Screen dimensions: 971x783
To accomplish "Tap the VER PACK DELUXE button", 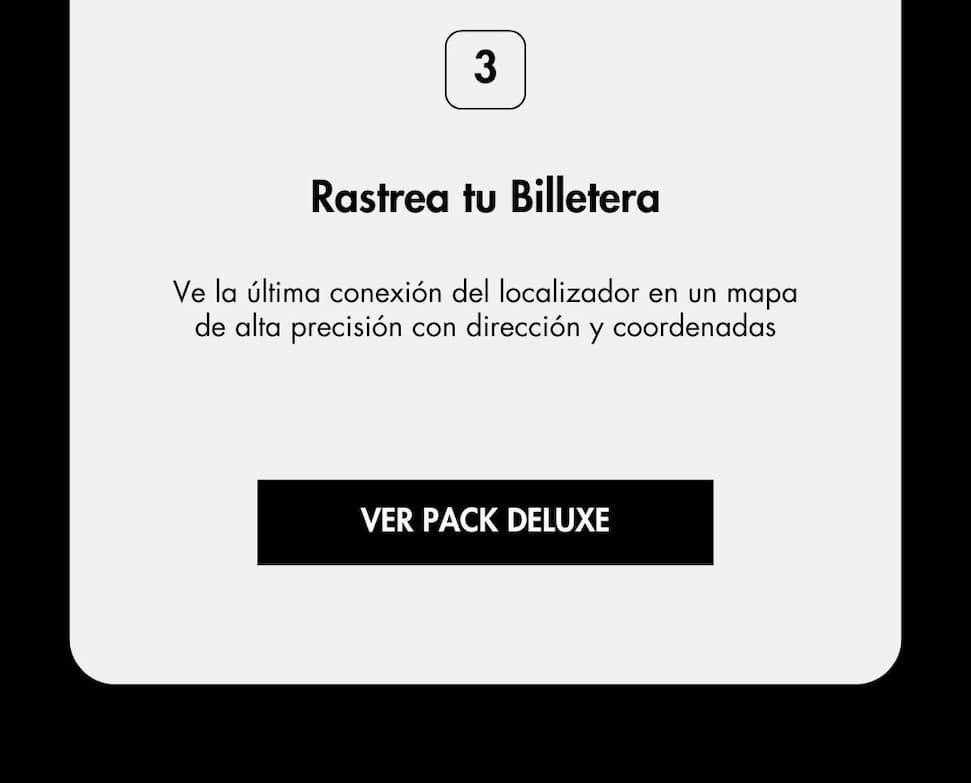I will pyautogui.click(x=485, y=522).
